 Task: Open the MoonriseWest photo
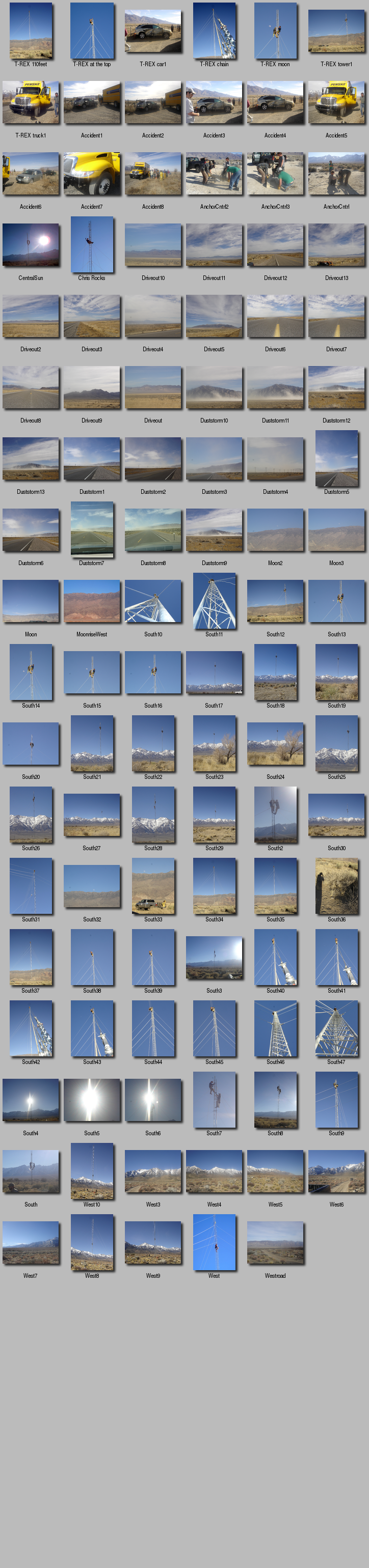[92, 601]
